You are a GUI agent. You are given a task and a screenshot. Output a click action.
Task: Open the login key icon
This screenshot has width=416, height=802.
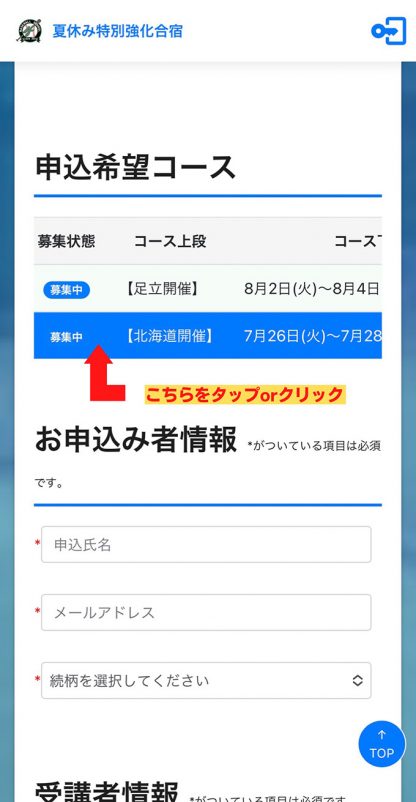coord(388,31)
